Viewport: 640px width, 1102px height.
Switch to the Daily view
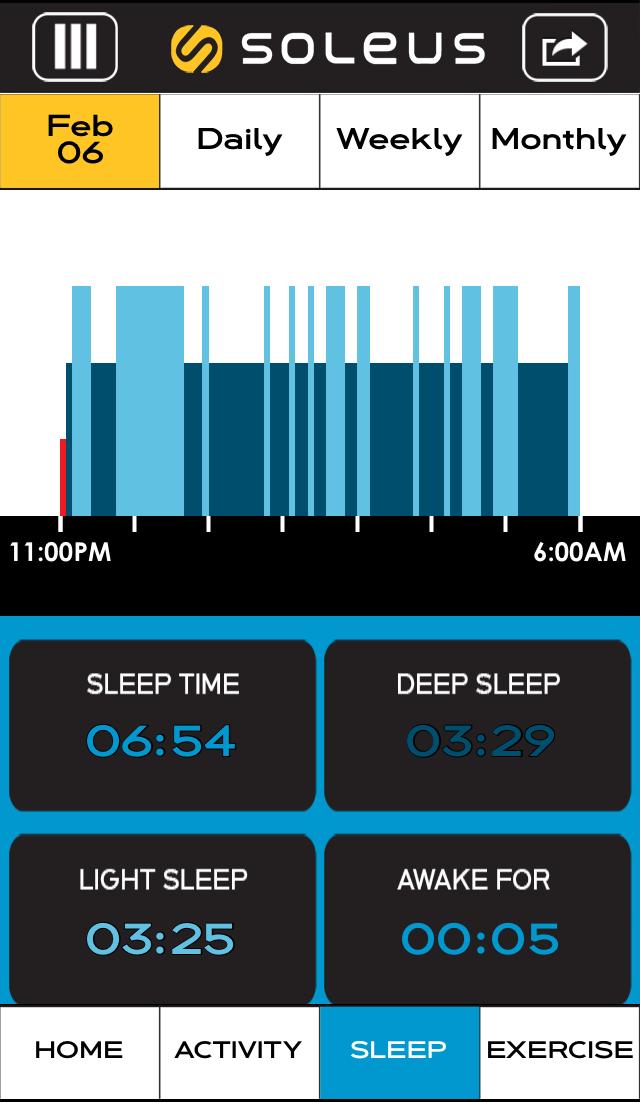pos(240,141)
